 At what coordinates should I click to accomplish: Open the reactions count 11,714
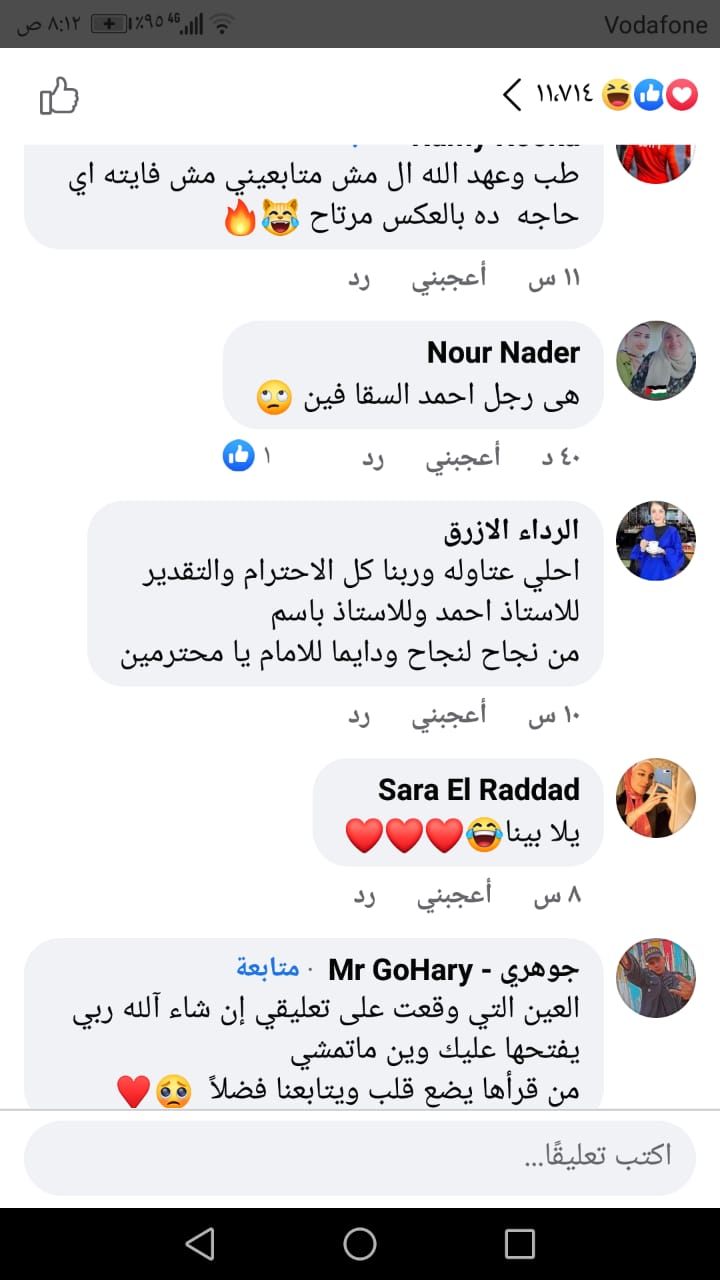pyautogui.click(x=602, y=96)
